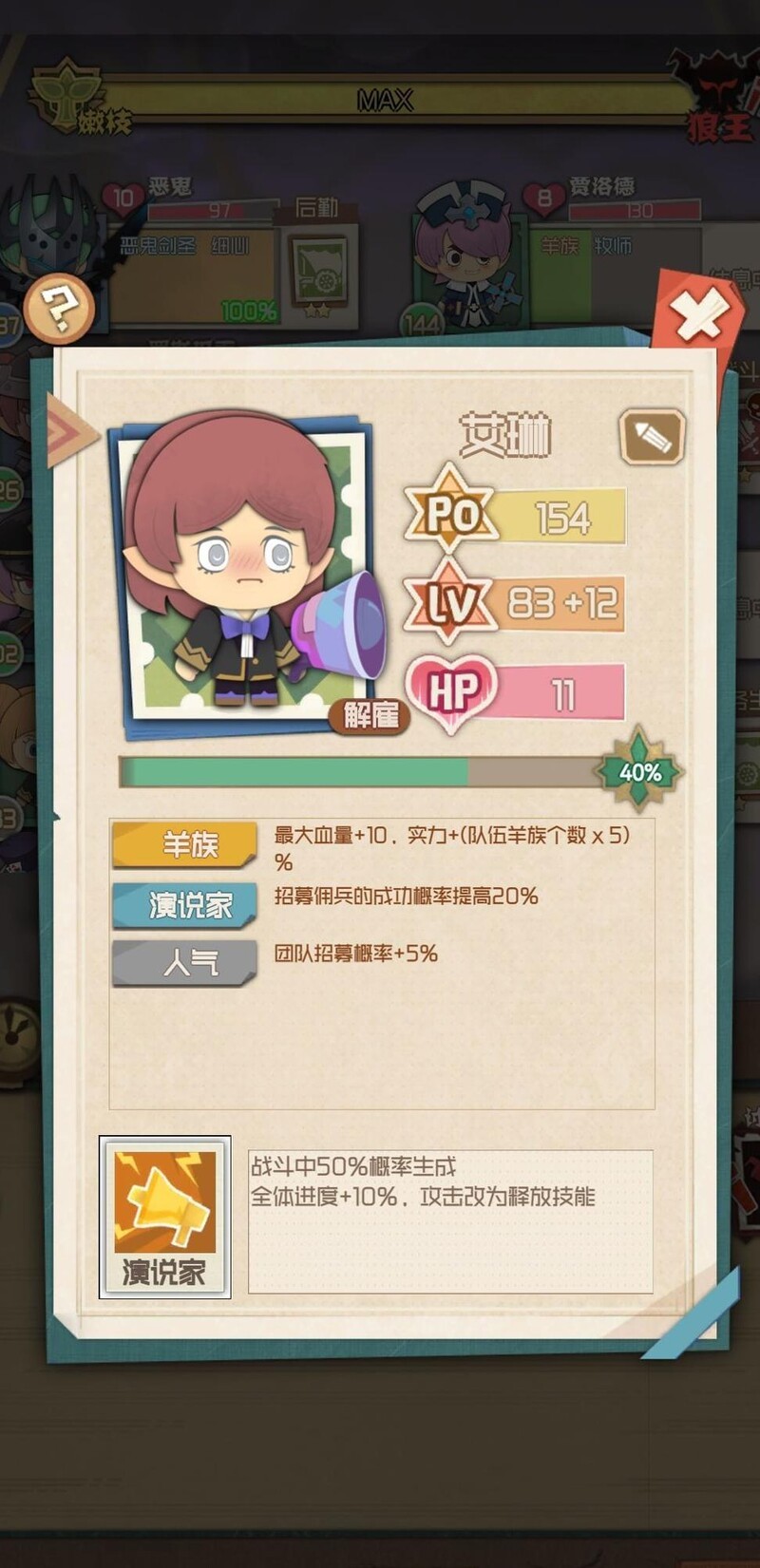Screen dimensions: 760x1568
Task: Tap 解雇 to dismiss this character
Action: (x=370, y=715)
